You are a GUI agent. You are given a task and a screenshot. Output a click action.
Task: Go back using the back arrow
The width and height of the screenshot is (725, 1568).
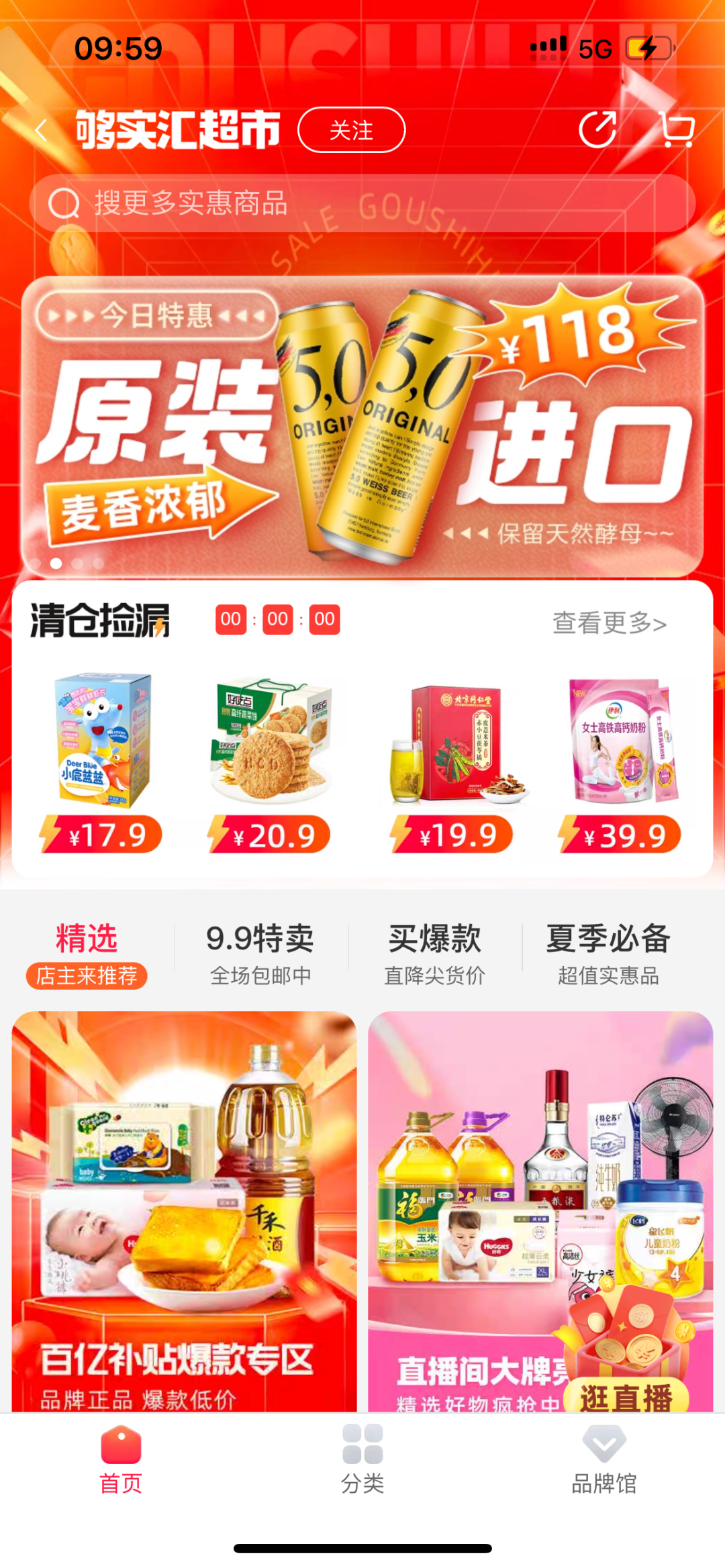click(42, 130)
